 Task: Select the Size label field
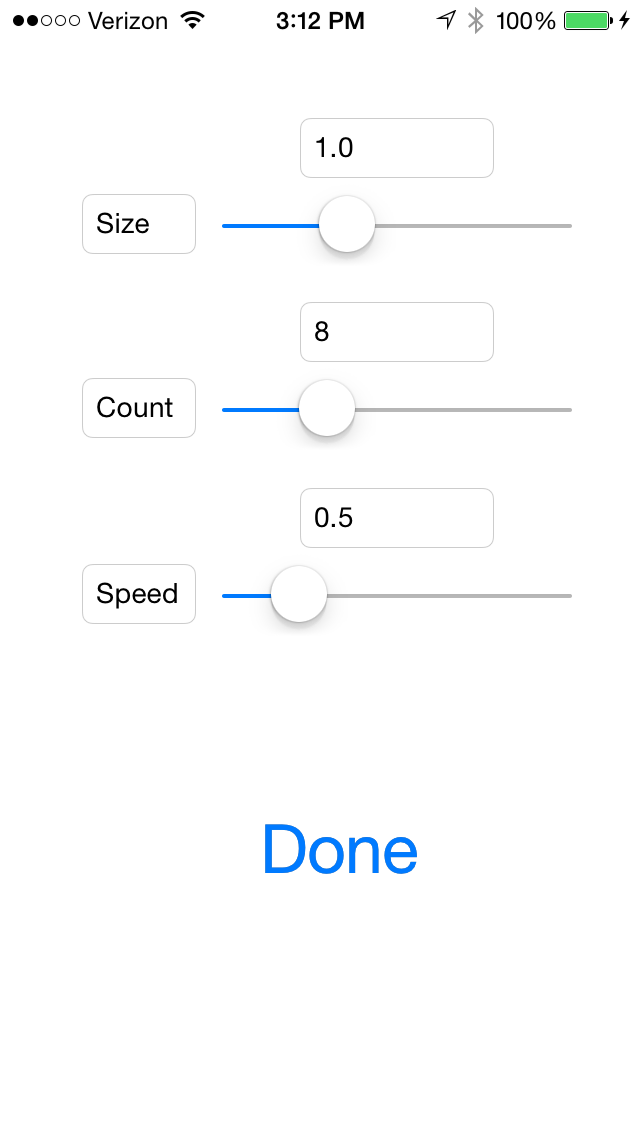click(x=139, y=224)
